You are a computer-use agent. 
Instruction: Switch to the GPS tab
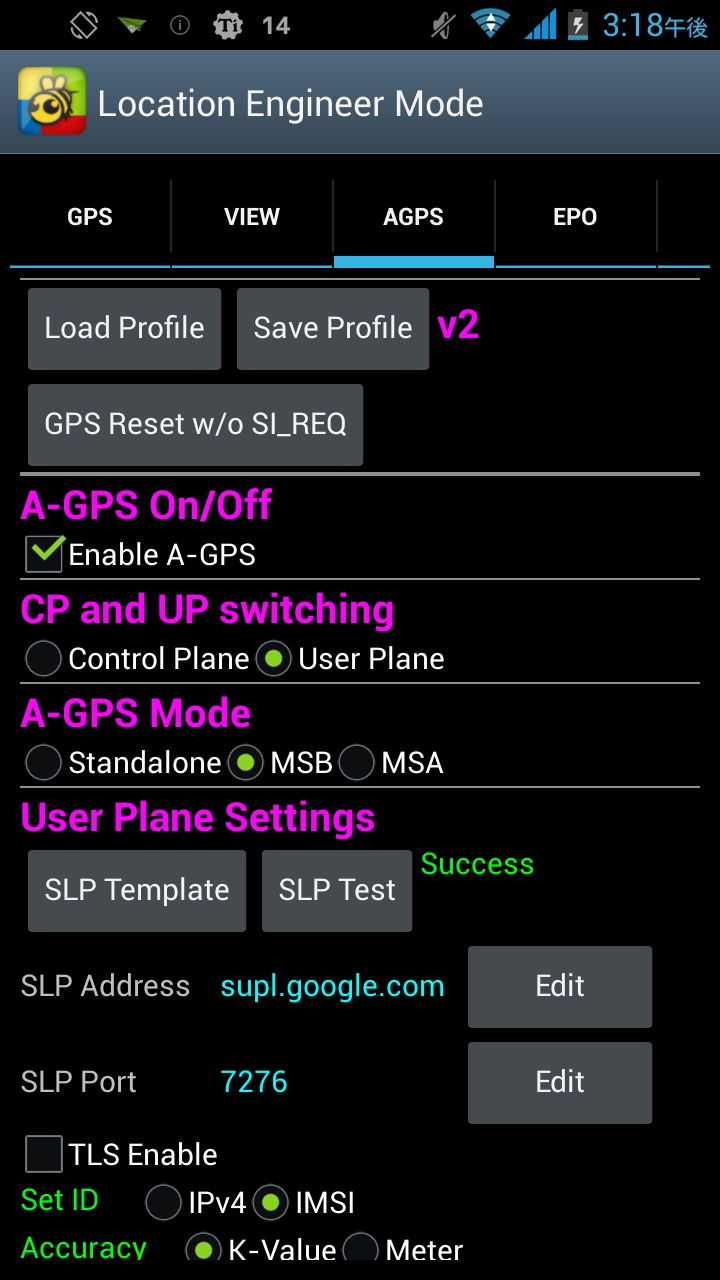point(90,217)
